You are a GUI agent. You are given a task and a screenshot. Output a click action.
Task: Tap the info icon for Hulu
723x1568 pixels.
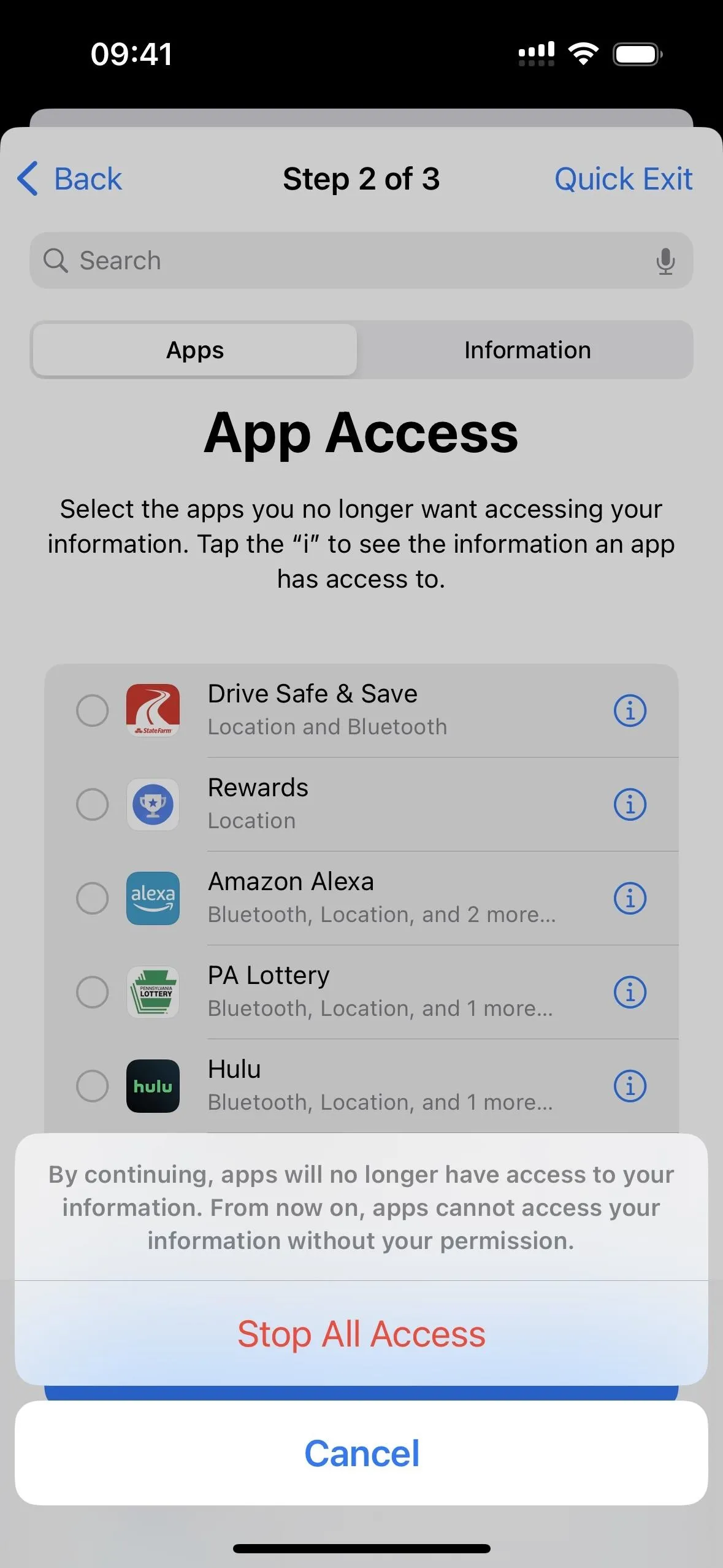[630, 1086]
